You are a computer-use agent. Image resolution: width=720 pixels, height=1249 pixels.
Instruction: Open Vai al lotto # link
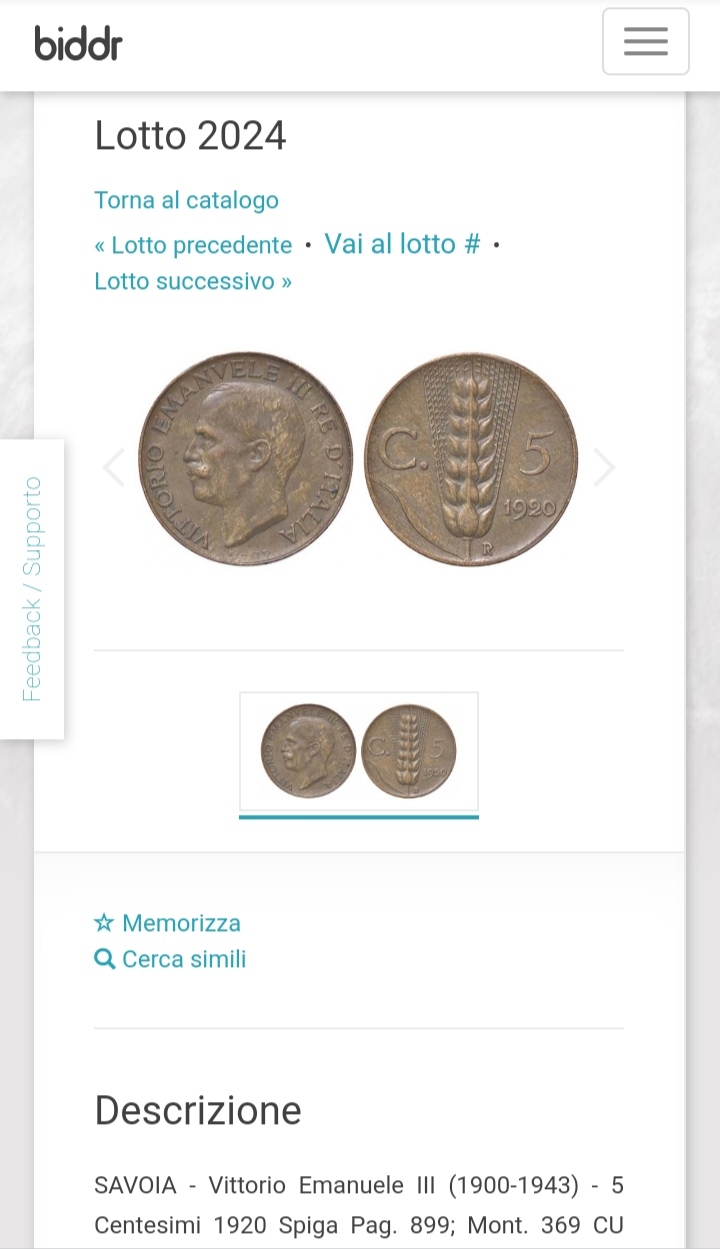click(x=402, y=243)
